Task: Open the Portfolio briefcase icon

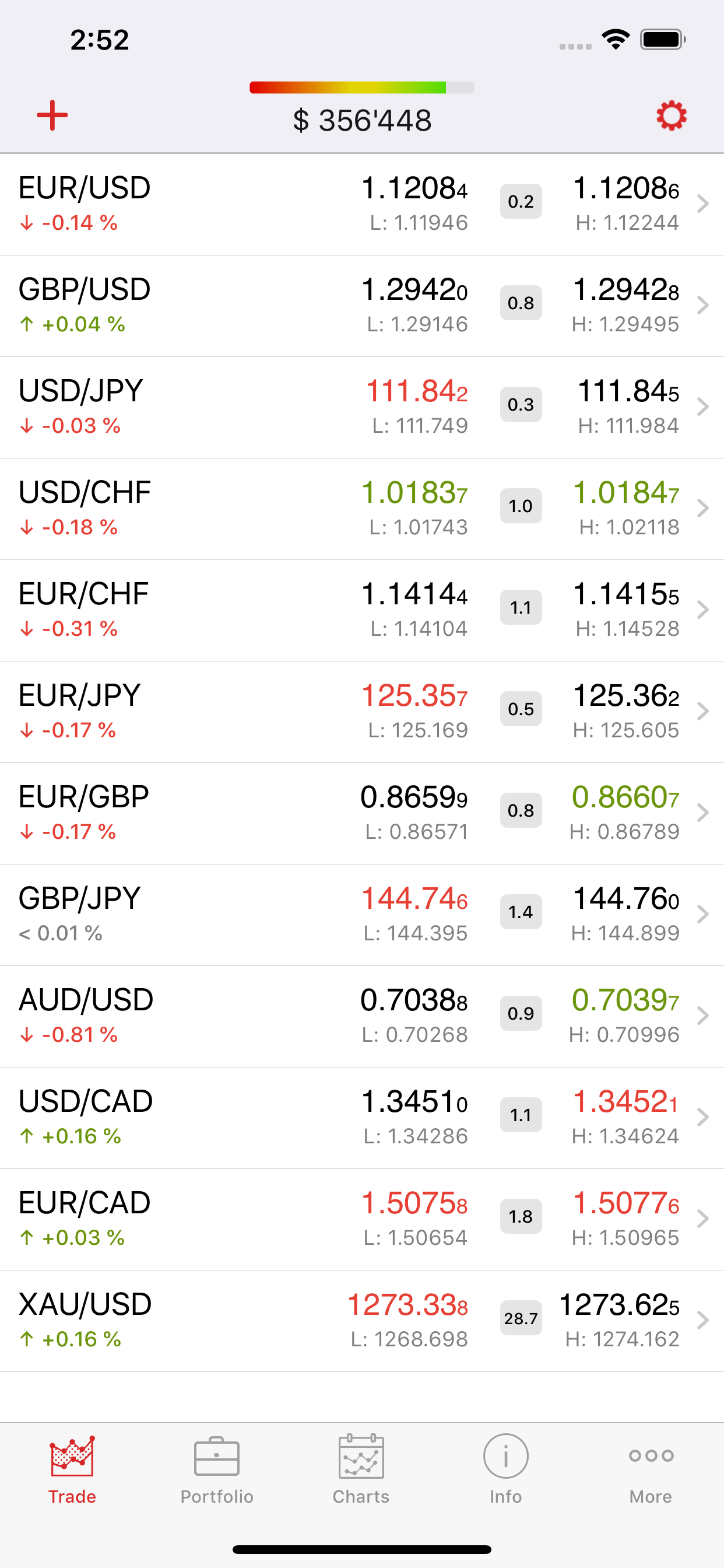Action: 217,1455
